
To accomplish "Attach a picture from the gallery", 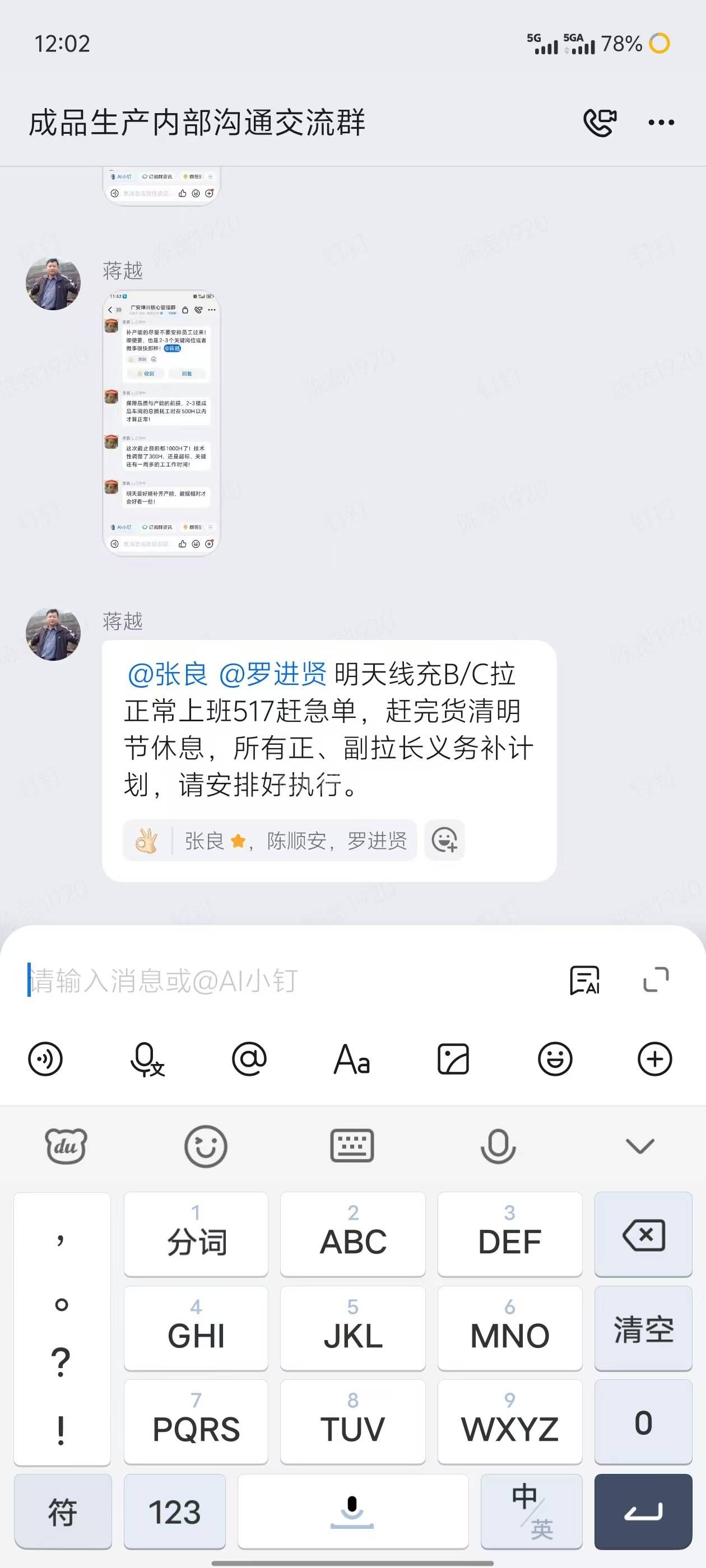I will tap(453, 1059).
